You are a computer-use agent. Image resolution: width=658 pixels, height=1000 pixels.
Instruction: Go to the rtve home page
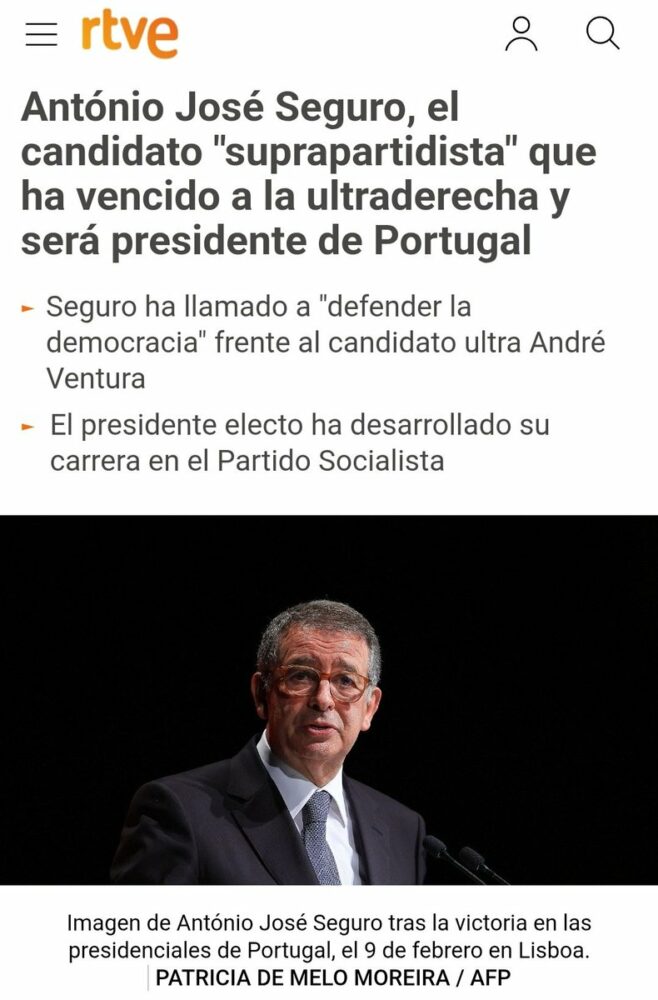[130, 34]
